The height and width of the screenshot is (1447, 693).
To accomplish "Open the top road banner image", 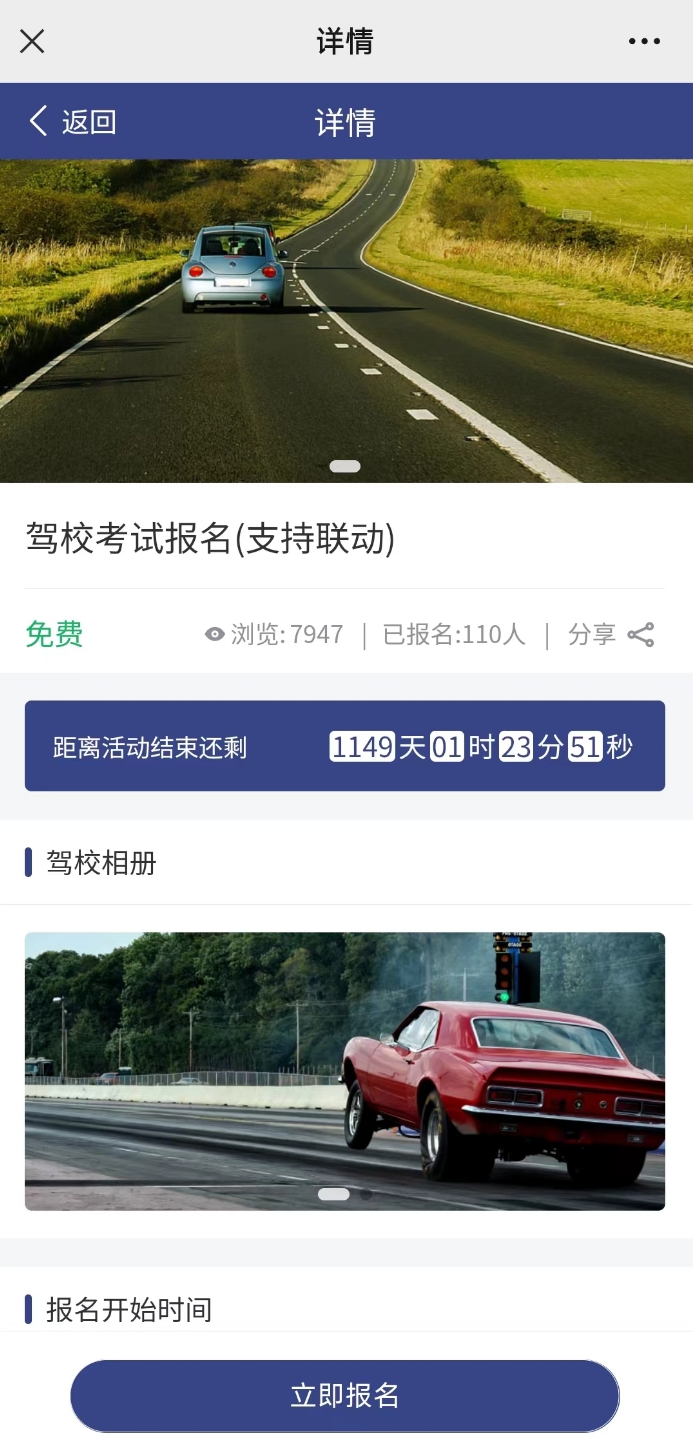I will point(345,320).
